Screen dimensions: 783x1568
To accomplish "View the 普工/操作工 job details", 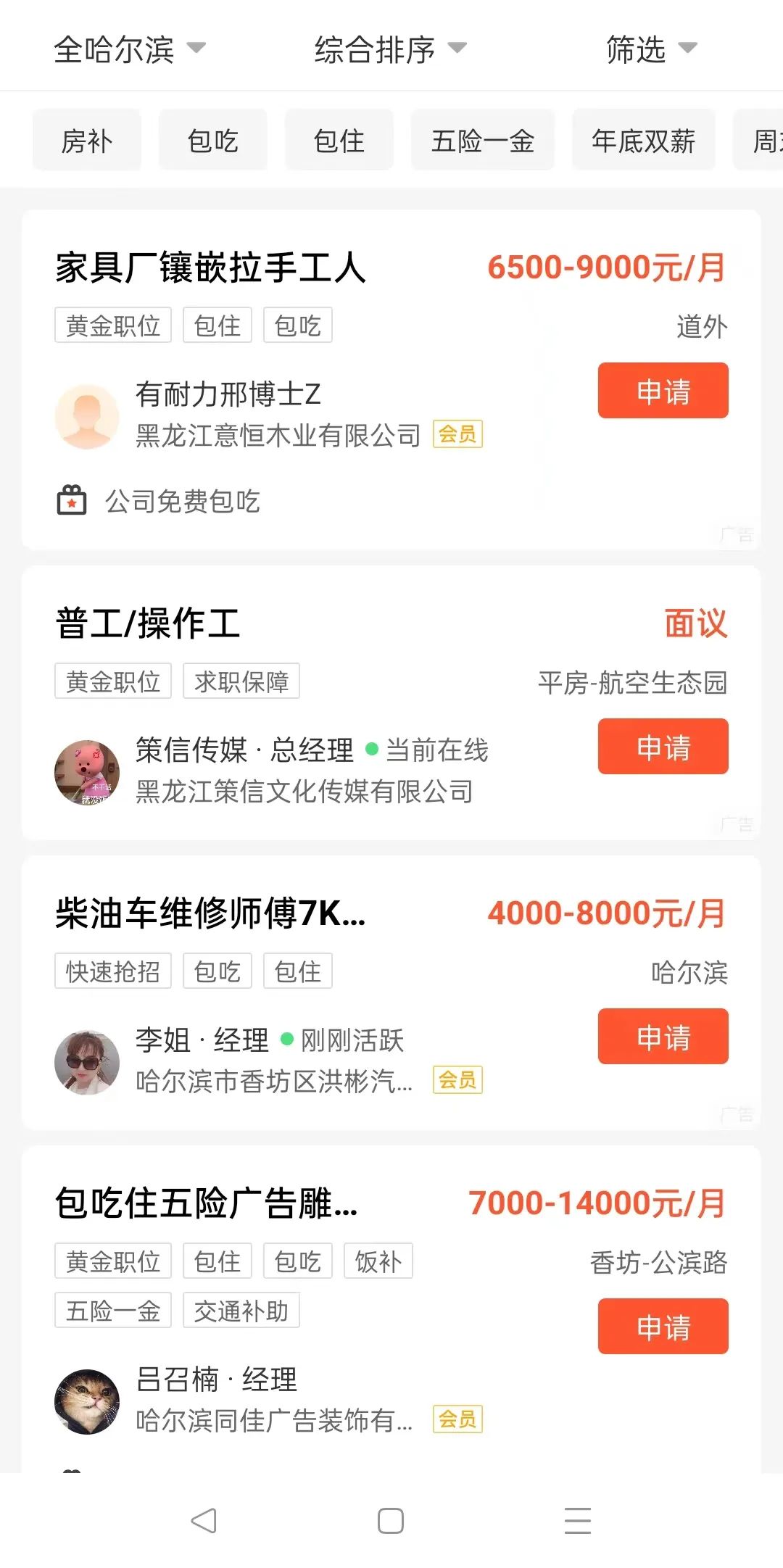I will click(148, 623).
